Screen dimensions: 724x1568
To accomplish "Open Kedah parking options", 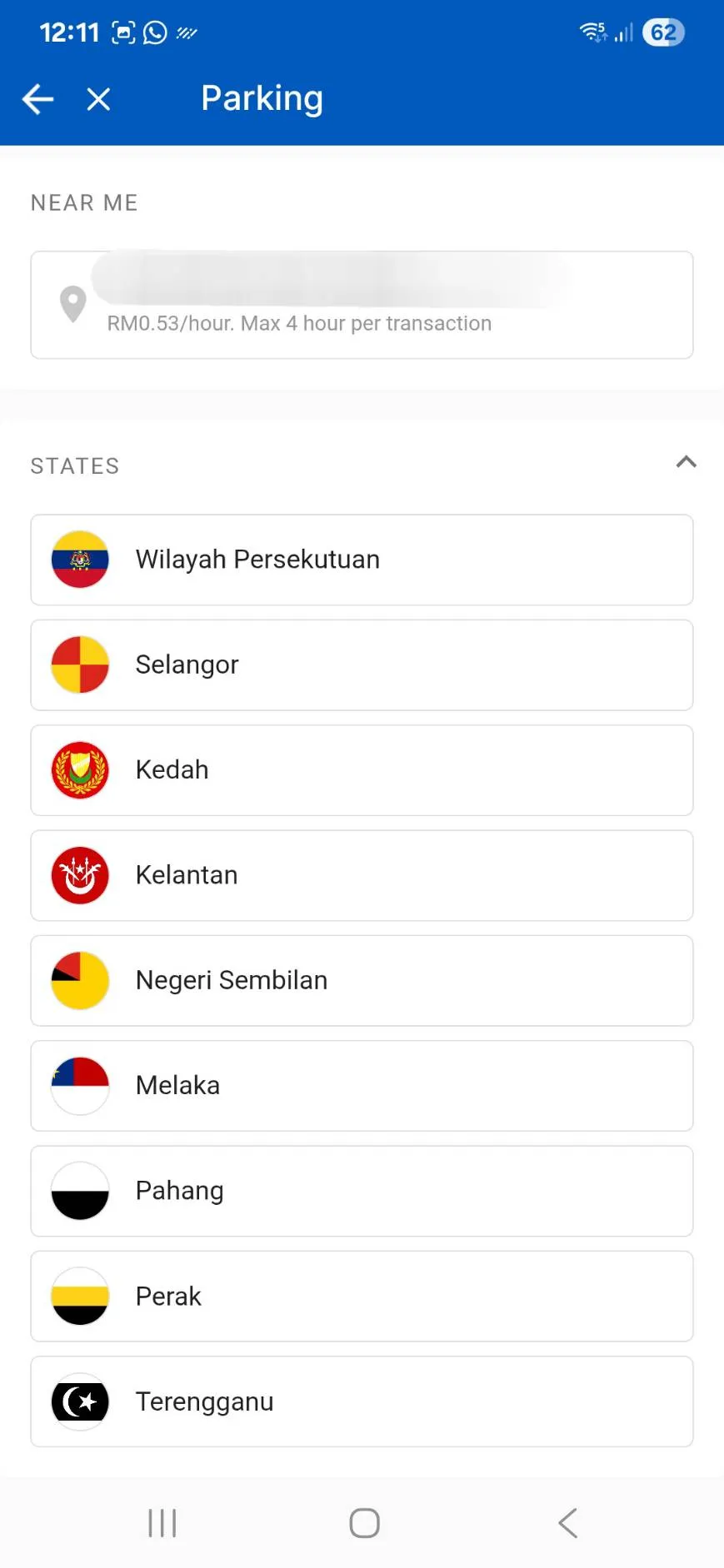I will [362, 770].
